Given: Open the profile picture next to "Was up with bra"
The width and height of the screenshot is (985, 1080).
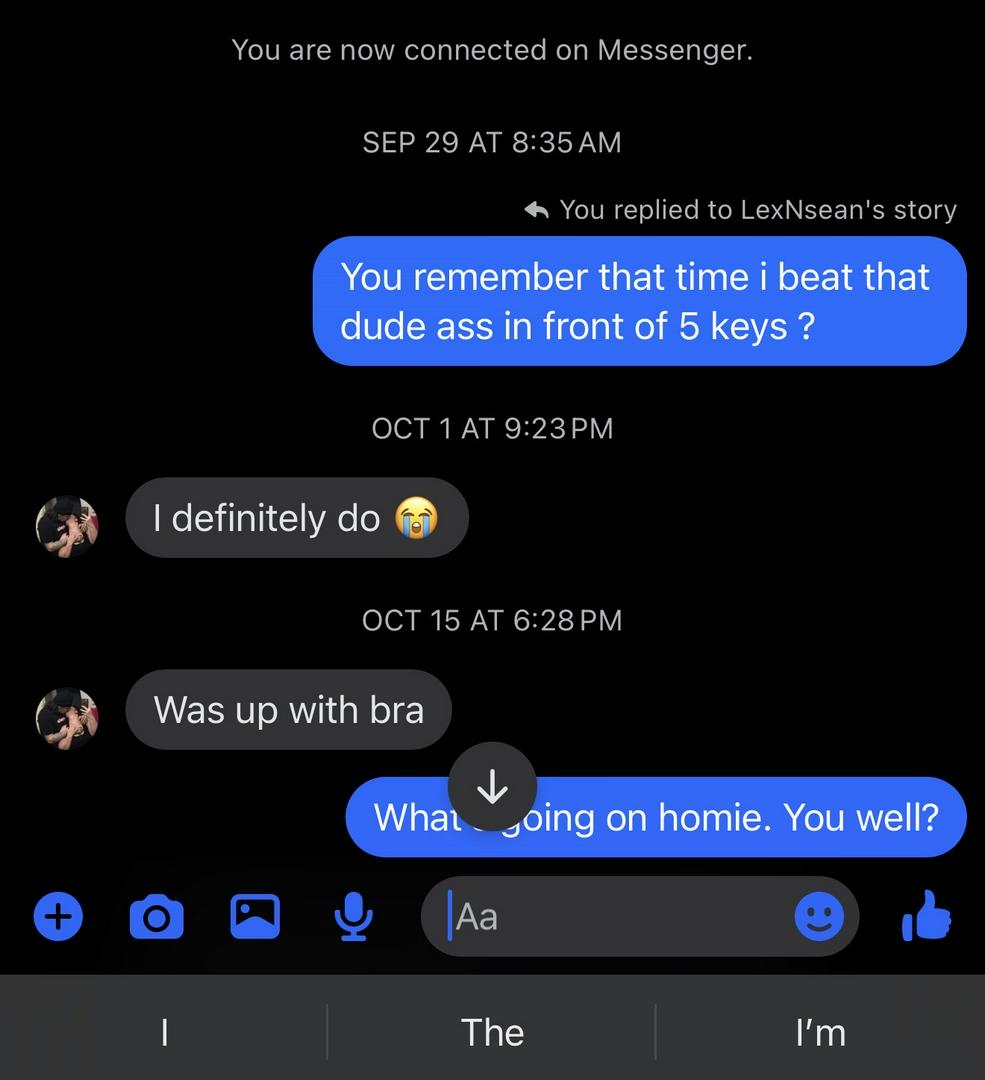Looking at the screenshot, I should (67, 718).
